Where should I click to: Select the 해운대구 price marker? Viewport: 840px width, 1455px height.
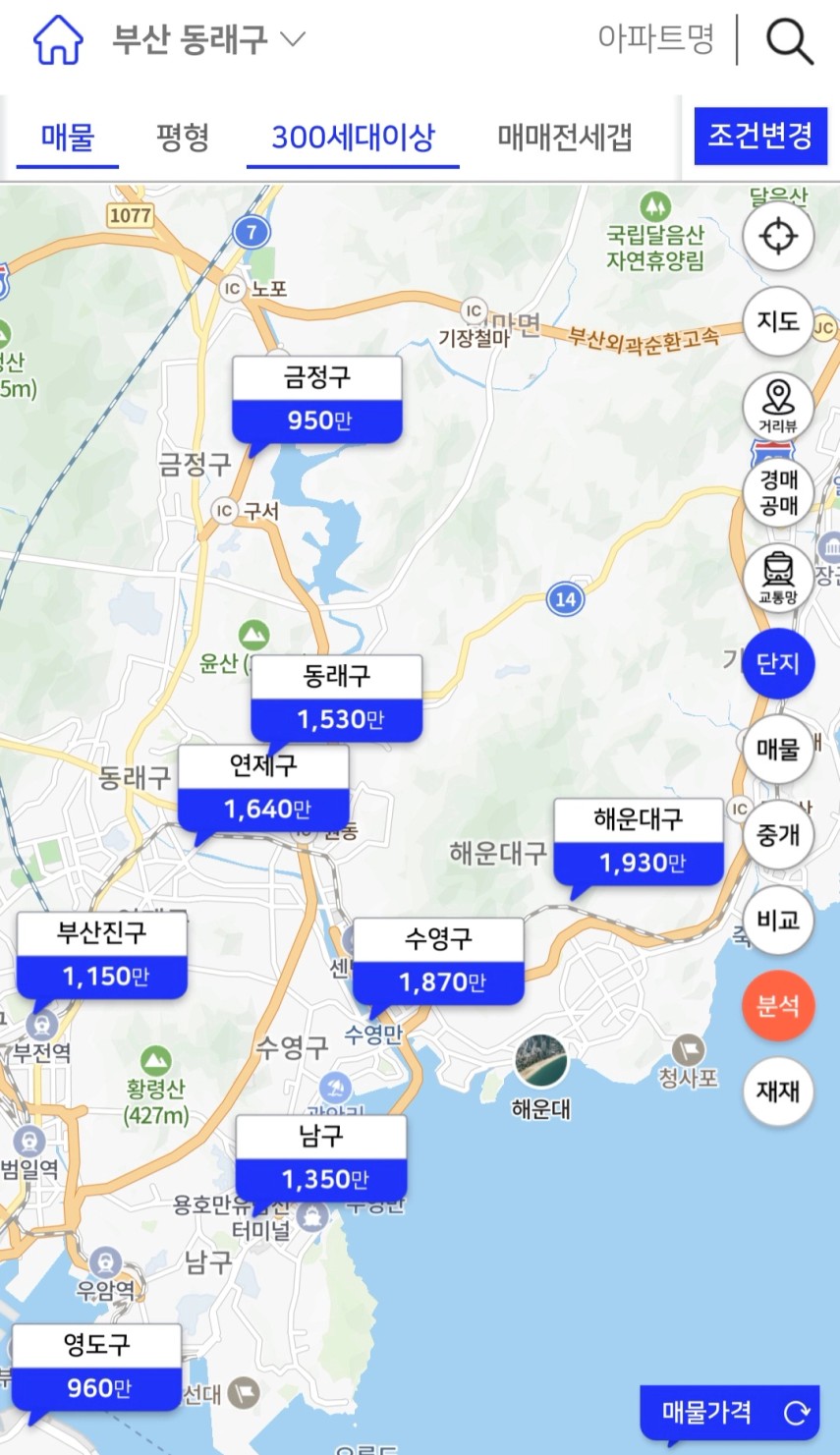[639, 842]
